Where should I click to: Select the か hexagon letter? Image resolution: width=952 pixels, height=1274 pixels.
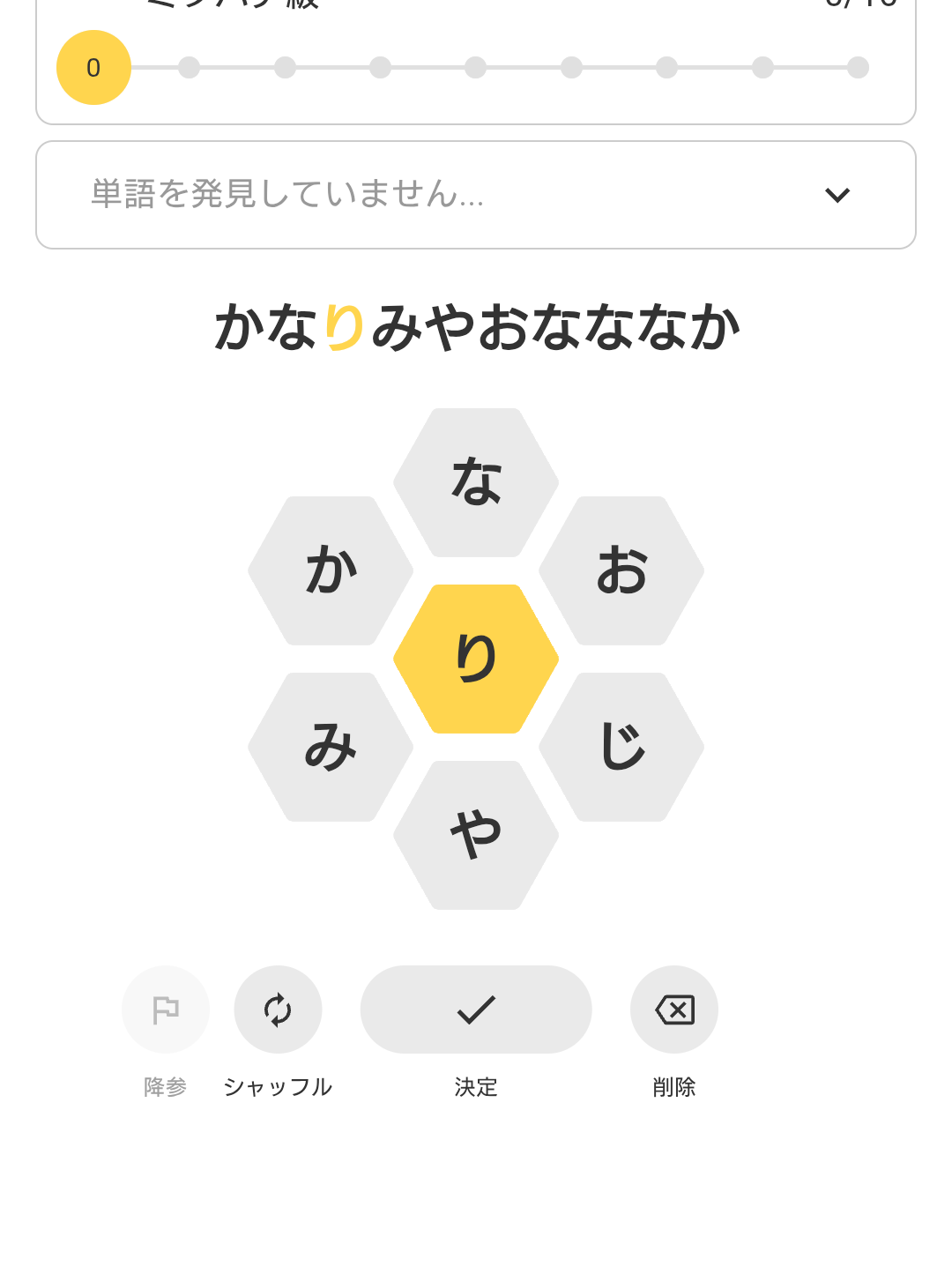click(x=331, y=570)
